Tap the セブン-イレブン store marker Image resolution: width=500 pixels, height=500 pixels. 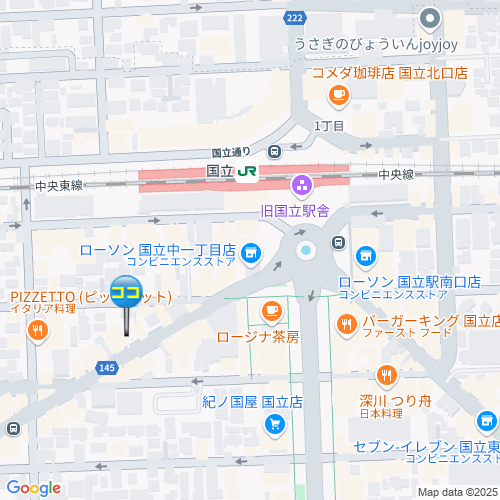(x=487, y=423)
